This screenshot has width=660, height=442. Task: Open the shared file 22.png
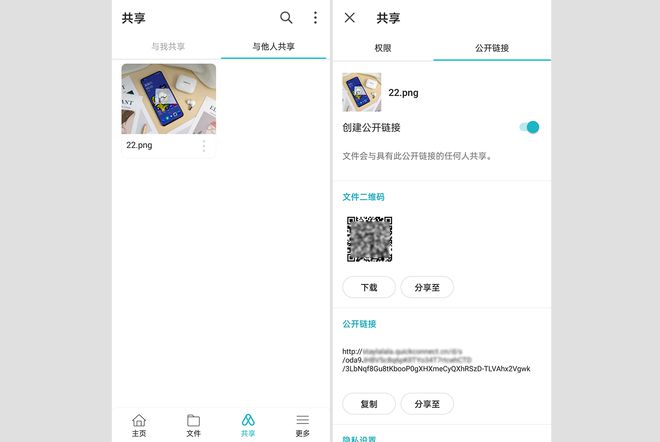pos(168,100)
